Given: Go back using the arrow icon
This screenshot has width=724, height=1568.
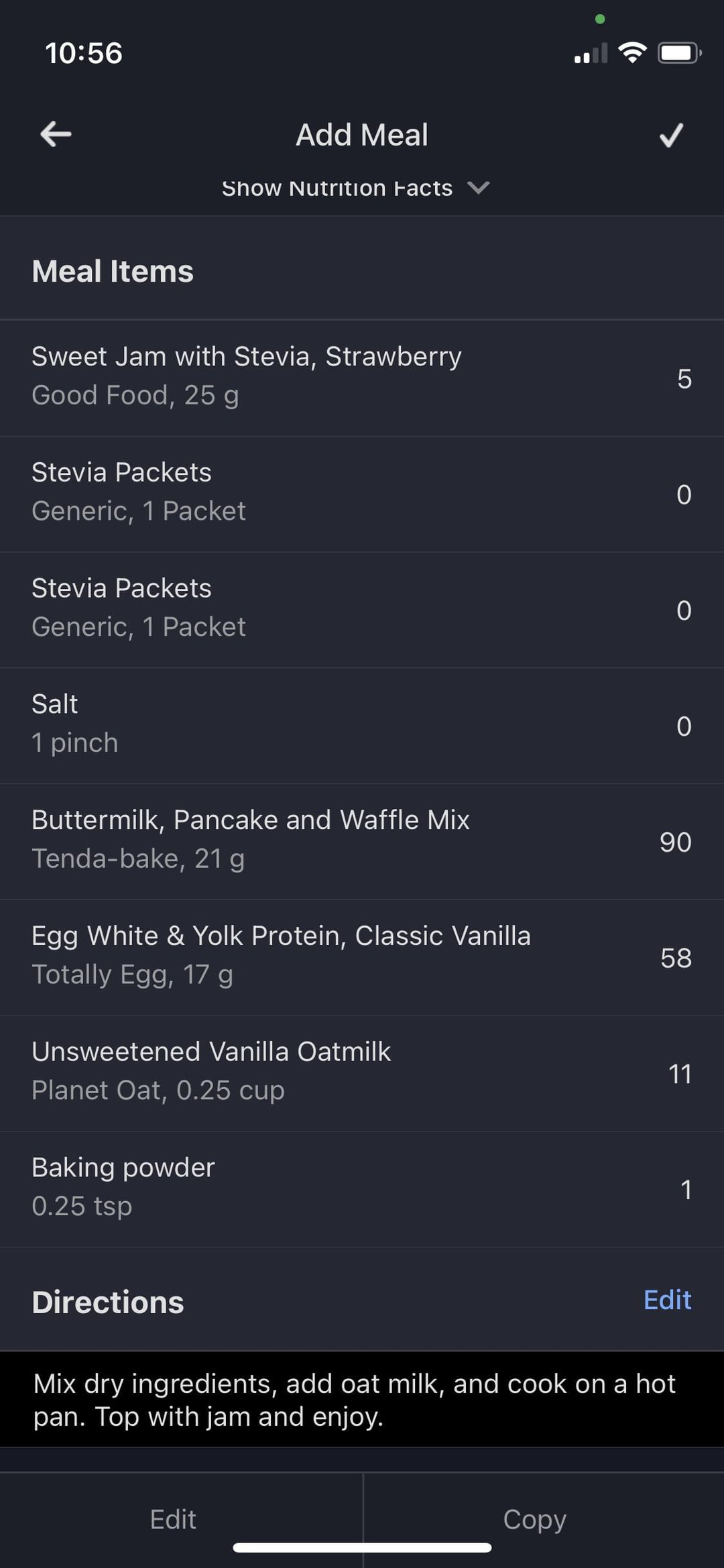Looking at the screenshot, I should [56, 134].
